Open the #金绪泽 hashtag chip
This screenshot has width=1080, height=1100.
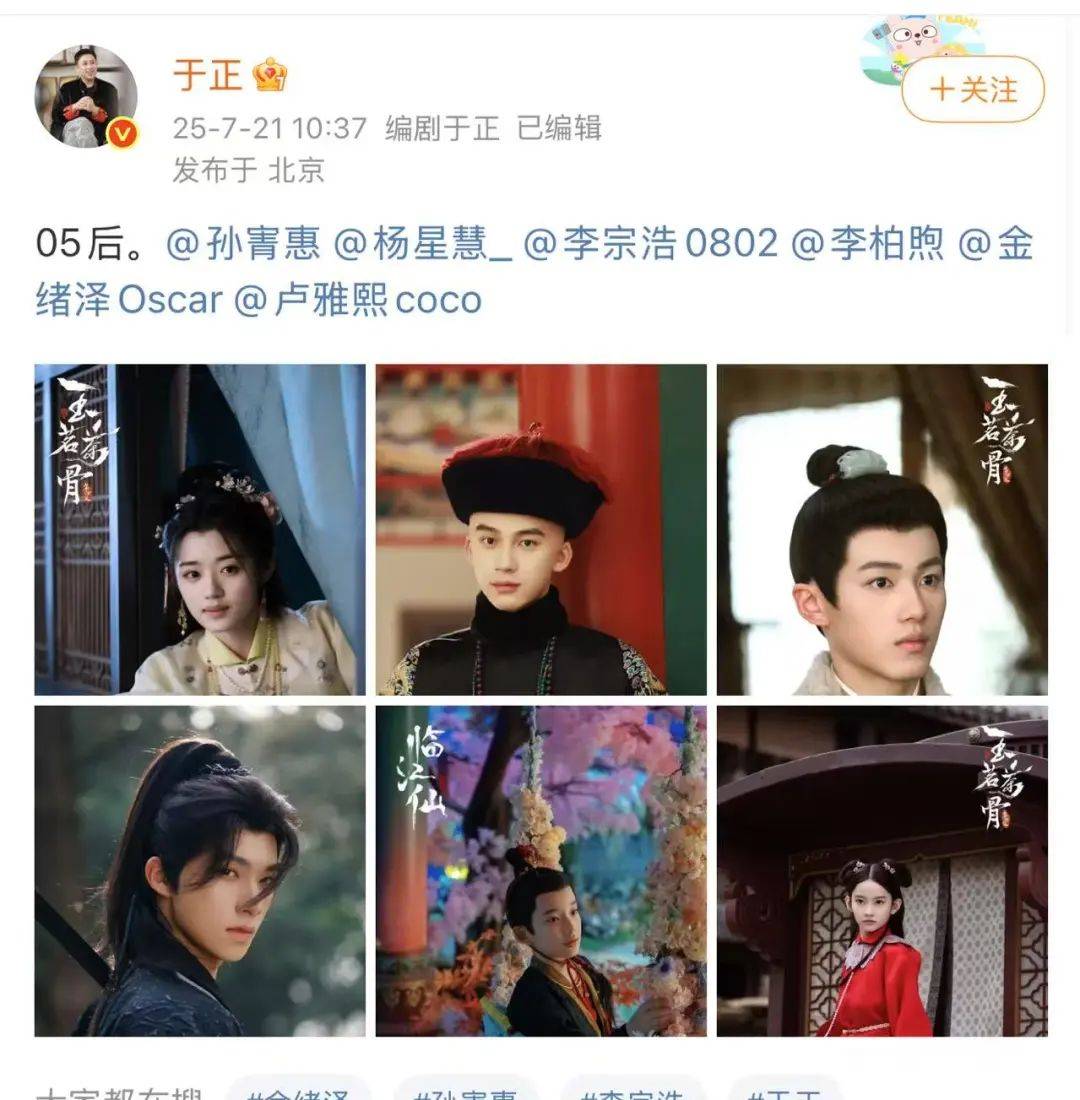pyautogui.click(x=299, y=1090)
